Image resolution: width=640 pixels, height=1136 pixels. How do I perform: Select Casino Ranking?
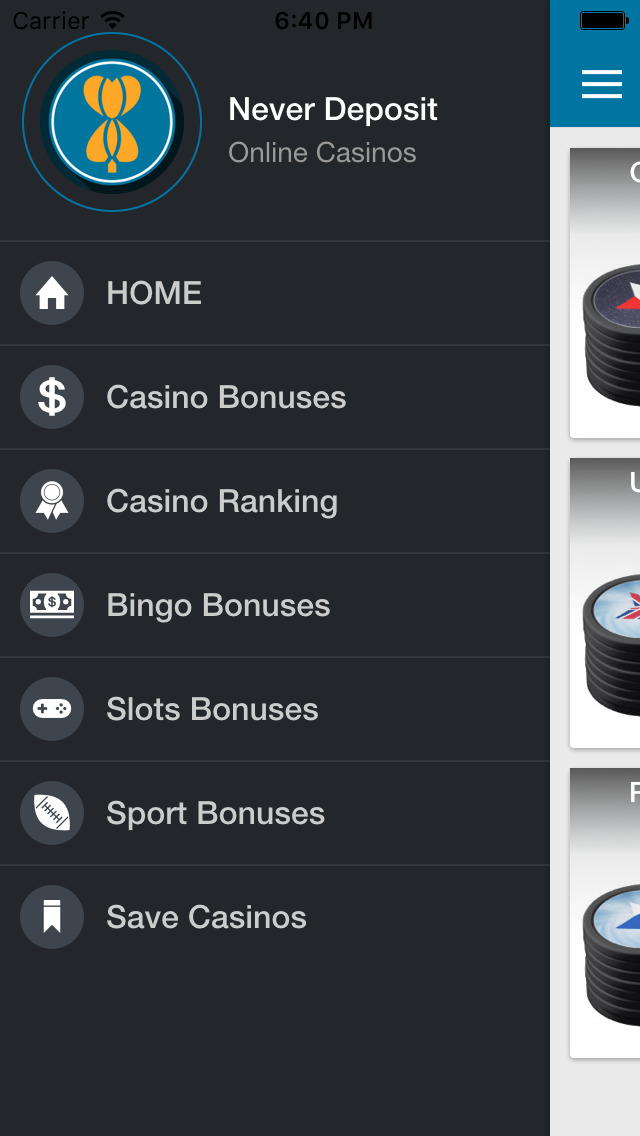point(275,501)
